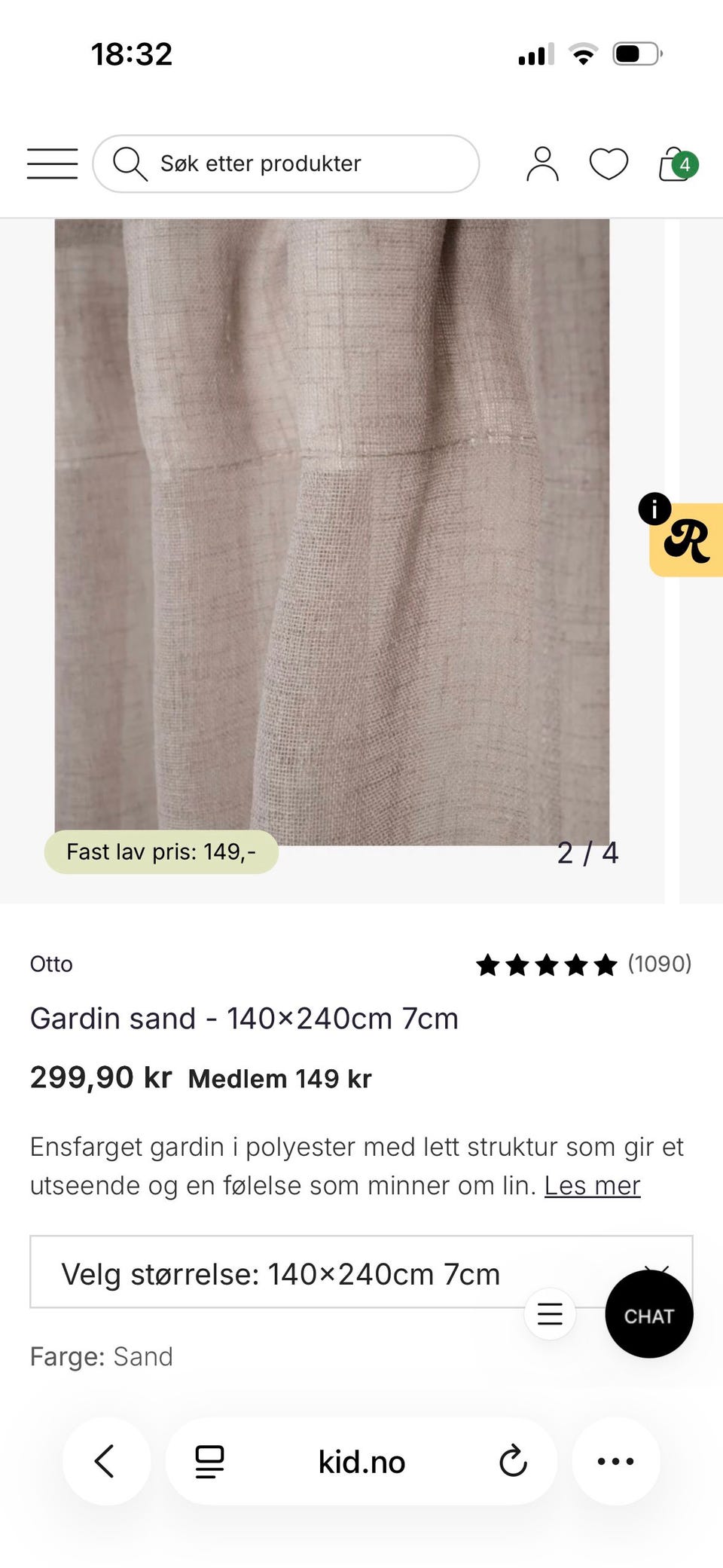Open the list options next to CHAT

[x=550, y=1314]
